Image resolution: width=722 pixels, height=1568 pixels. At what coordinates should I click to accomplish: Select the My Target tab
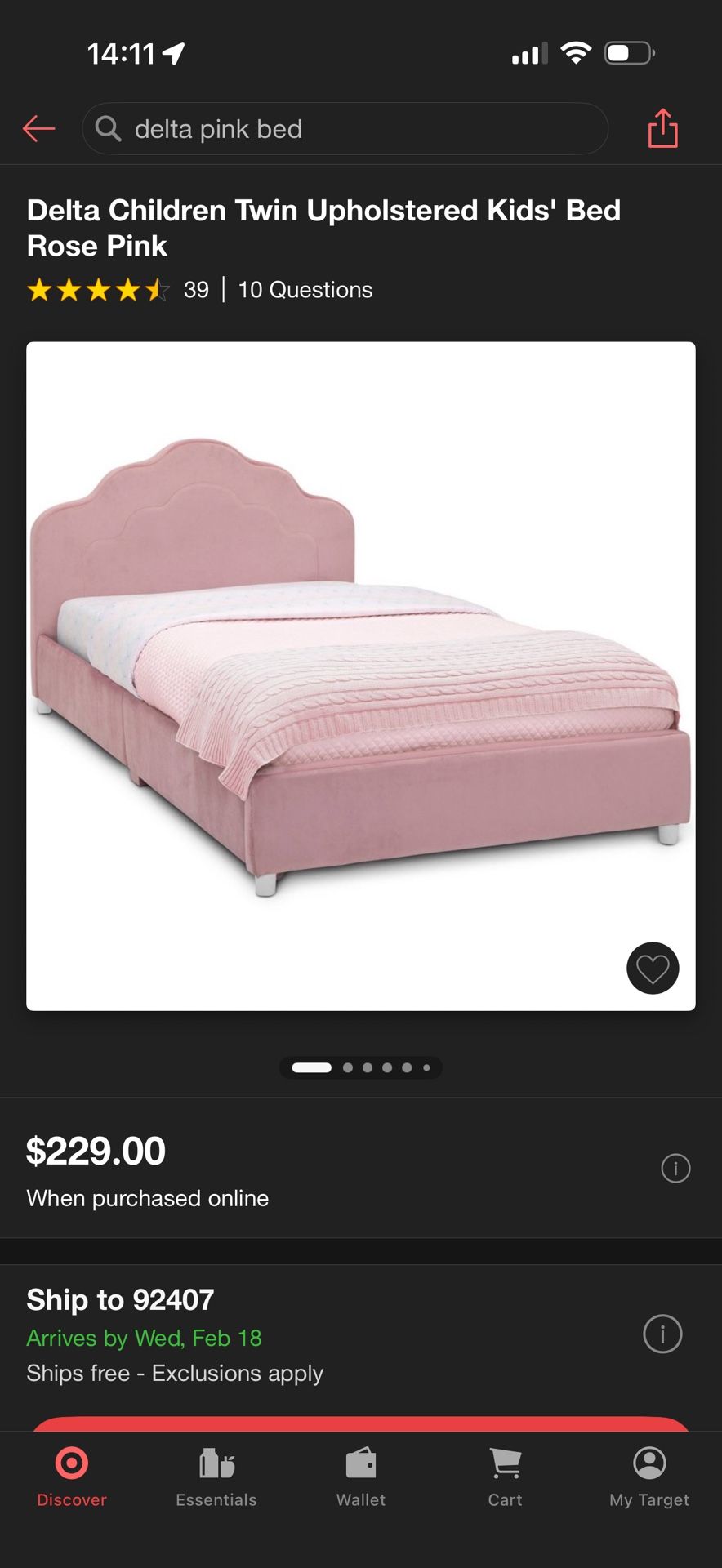(649, 1475)
